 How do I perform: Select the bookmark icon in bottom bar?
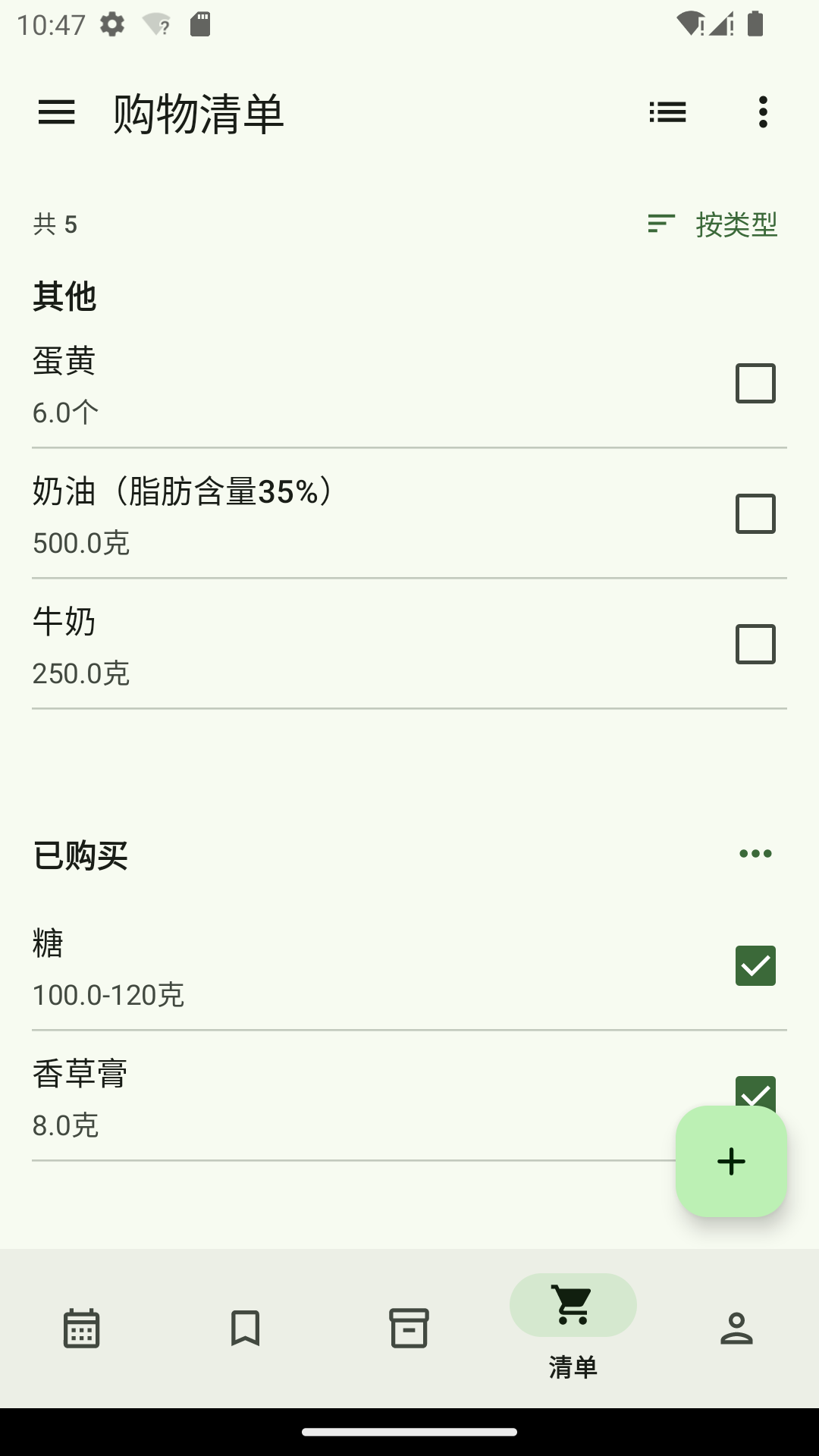[245, 1328]
